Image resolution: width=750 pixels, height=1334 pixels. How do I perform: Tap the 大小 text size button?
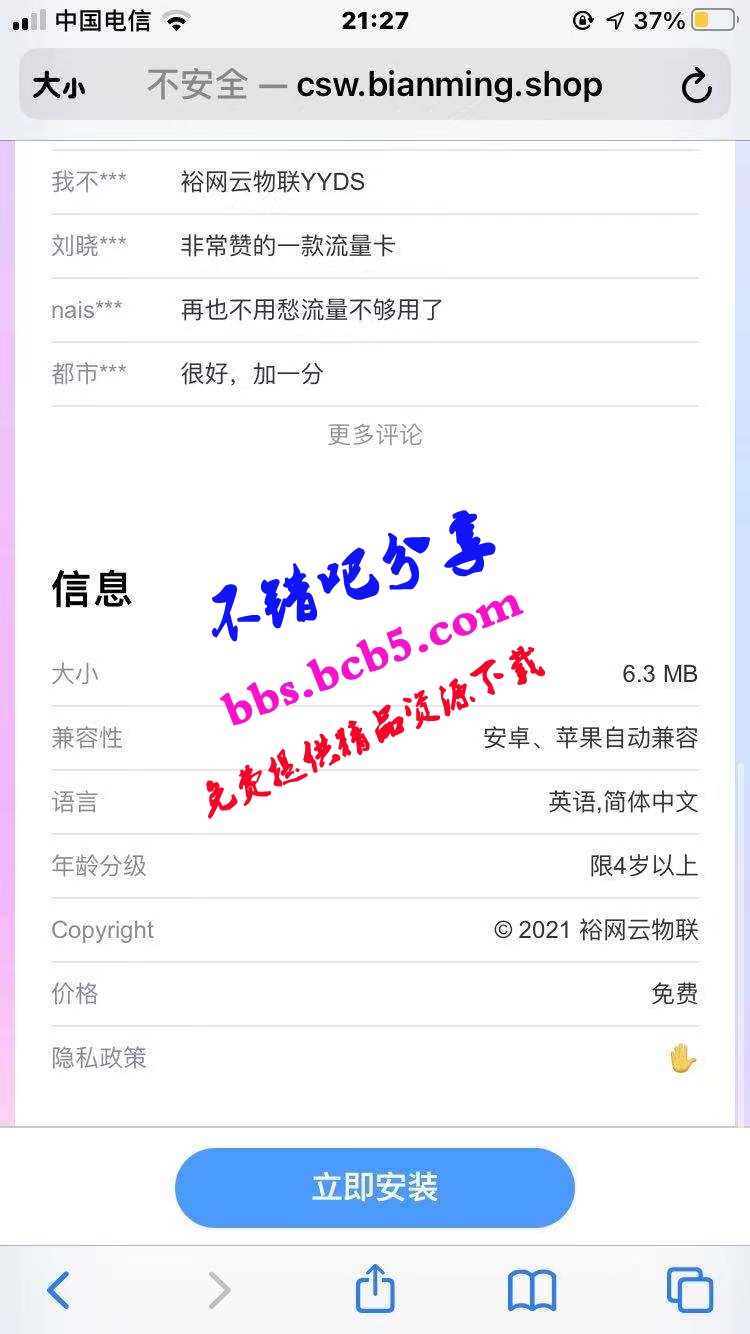[59, 86]
